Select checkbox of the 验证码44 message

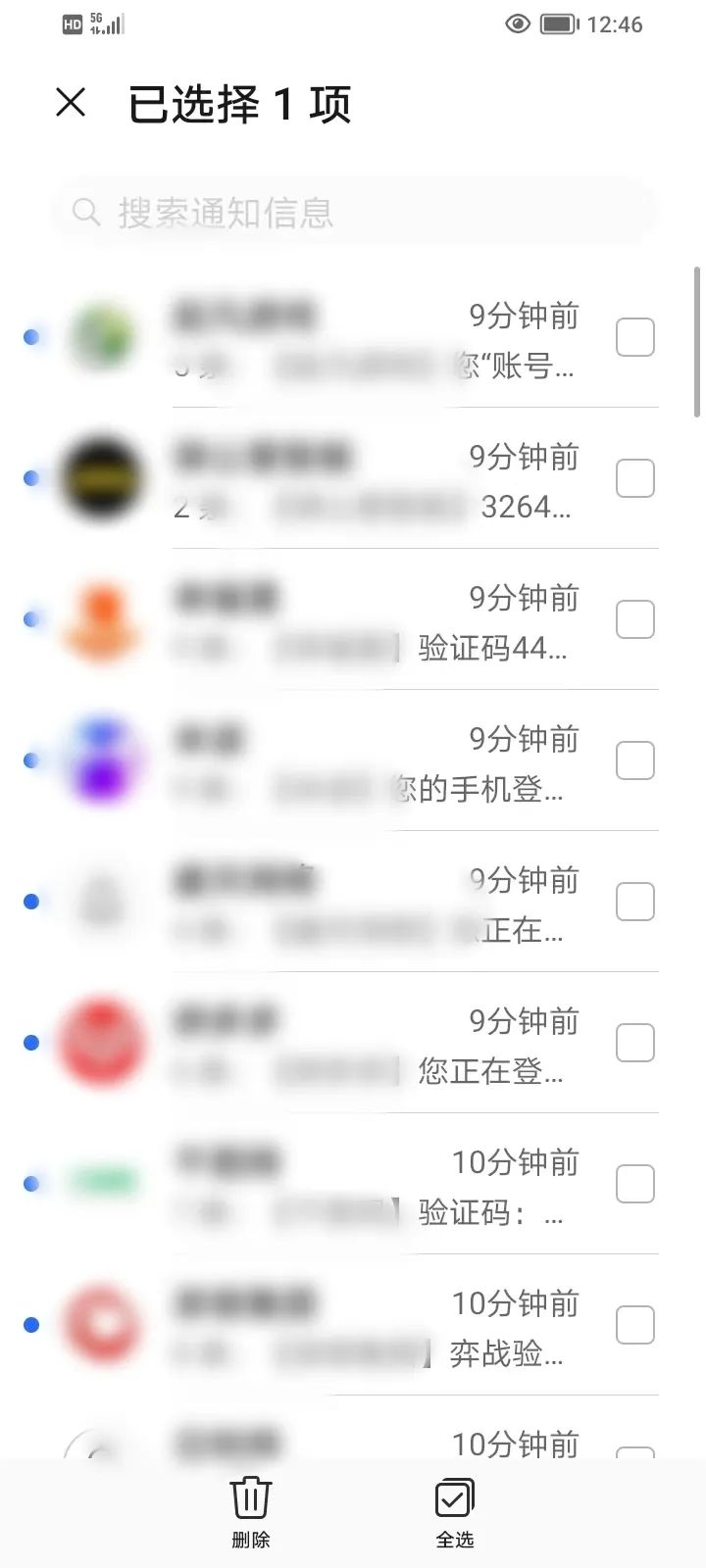click(x=634, y=619)
